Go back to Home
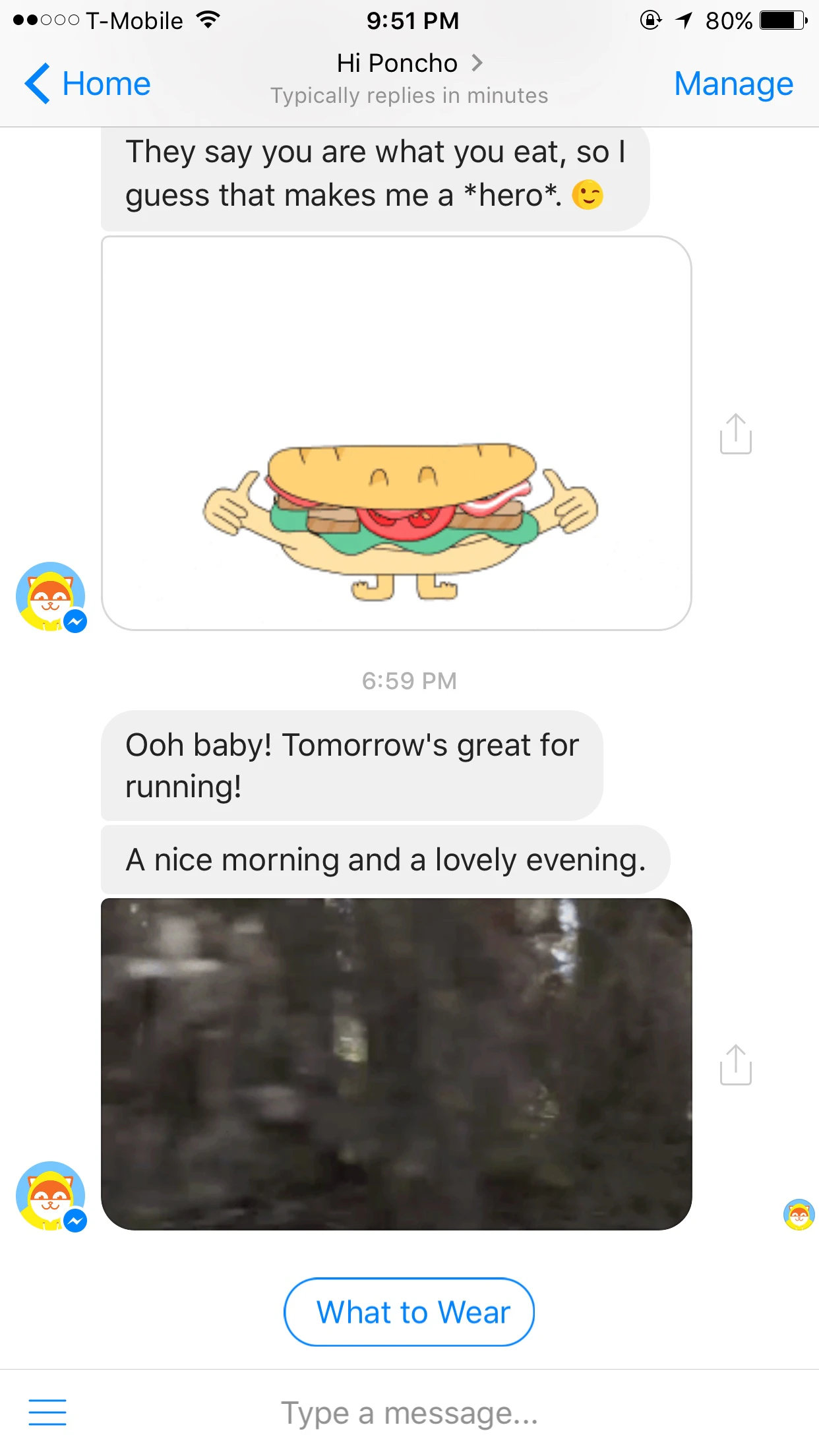 click(88, 84)
